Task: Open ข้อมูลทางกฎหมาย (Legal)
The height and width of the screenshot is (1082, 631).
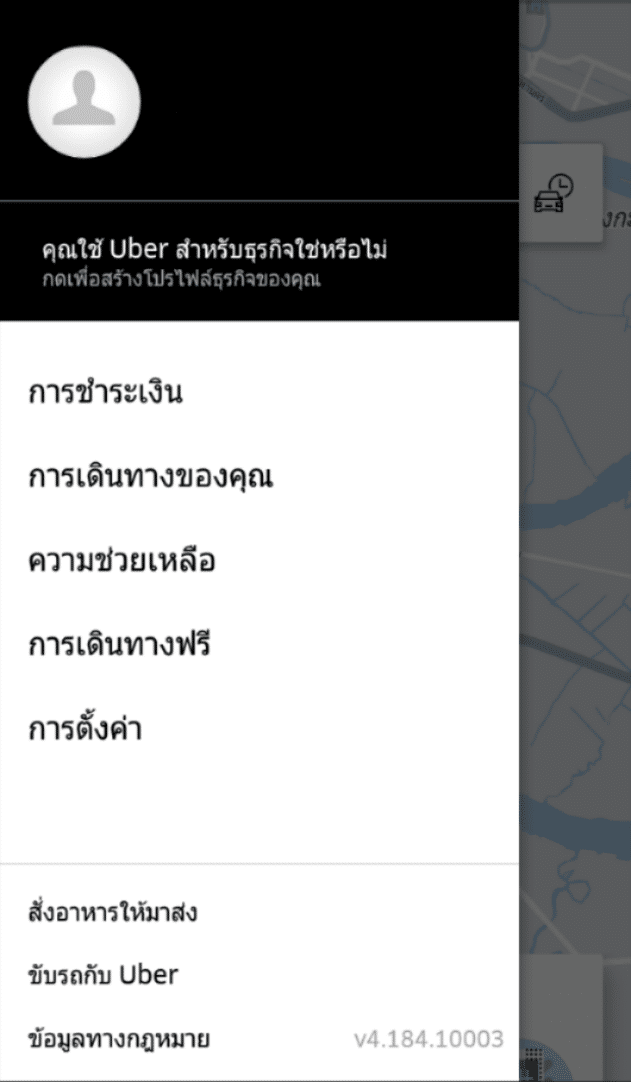Action: tap(118, 1038)
